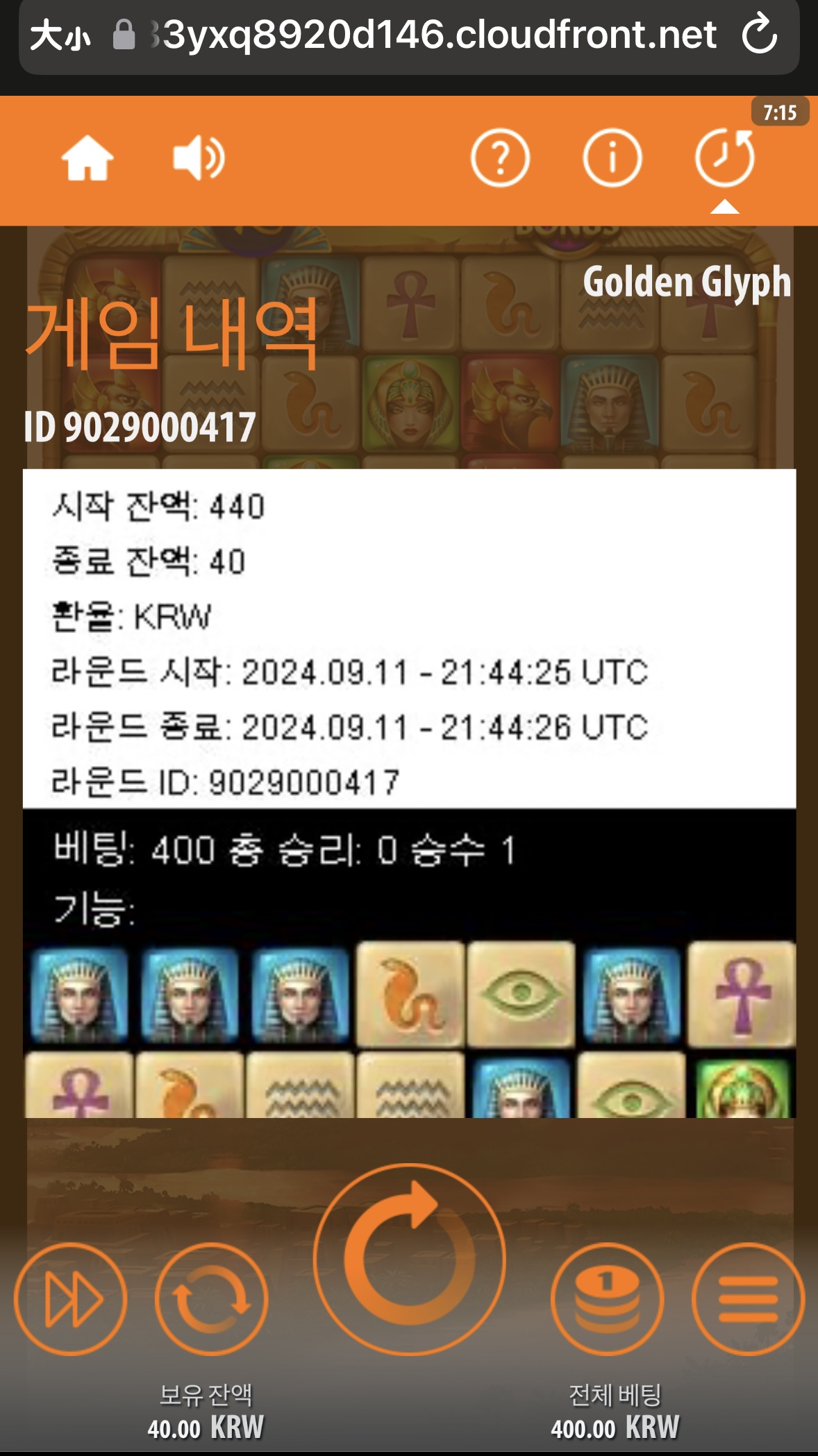
Task: Toggle the game history clock icon
Action: (x=725, y=158)
